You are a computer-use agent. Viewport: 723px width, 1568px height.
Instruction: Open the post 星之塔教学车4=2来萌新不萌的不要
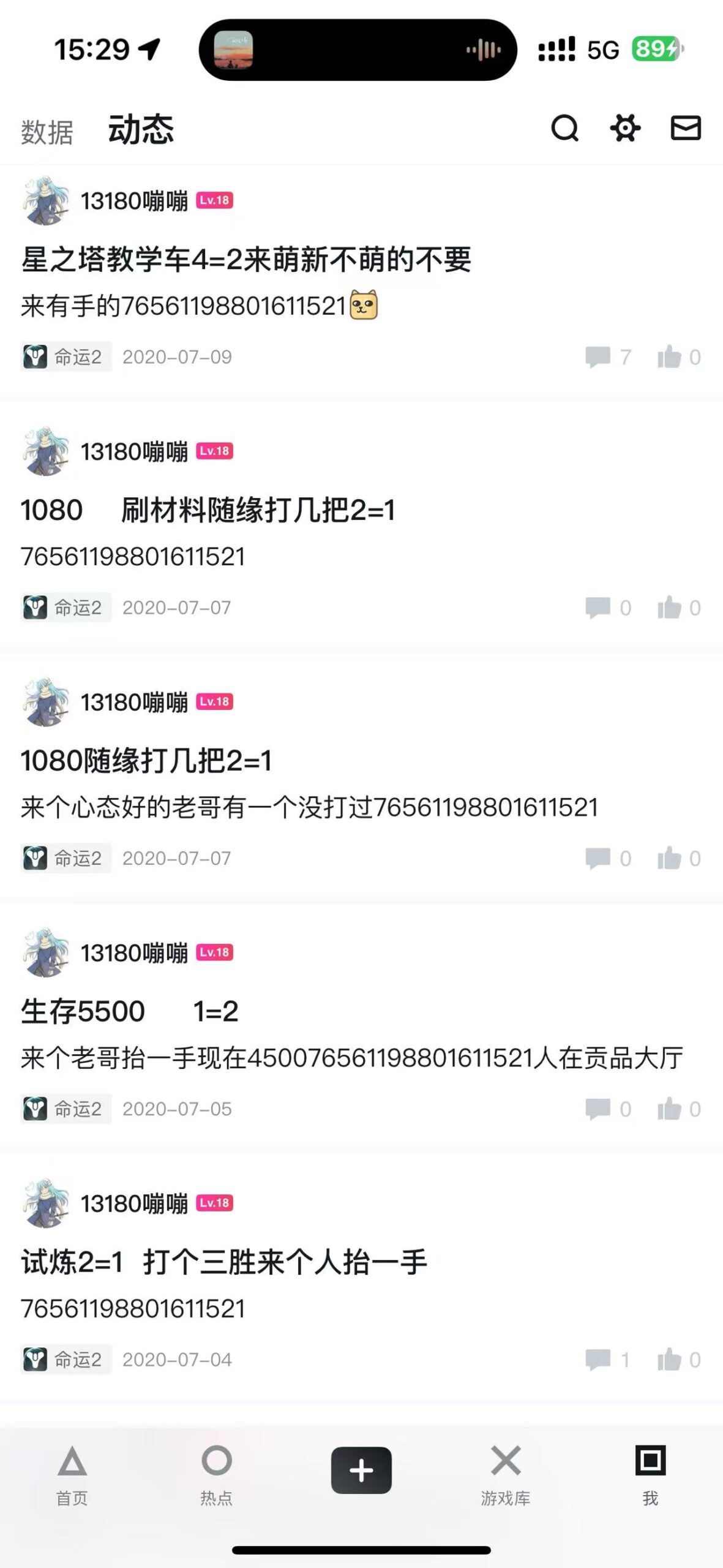tap(246, 260)
